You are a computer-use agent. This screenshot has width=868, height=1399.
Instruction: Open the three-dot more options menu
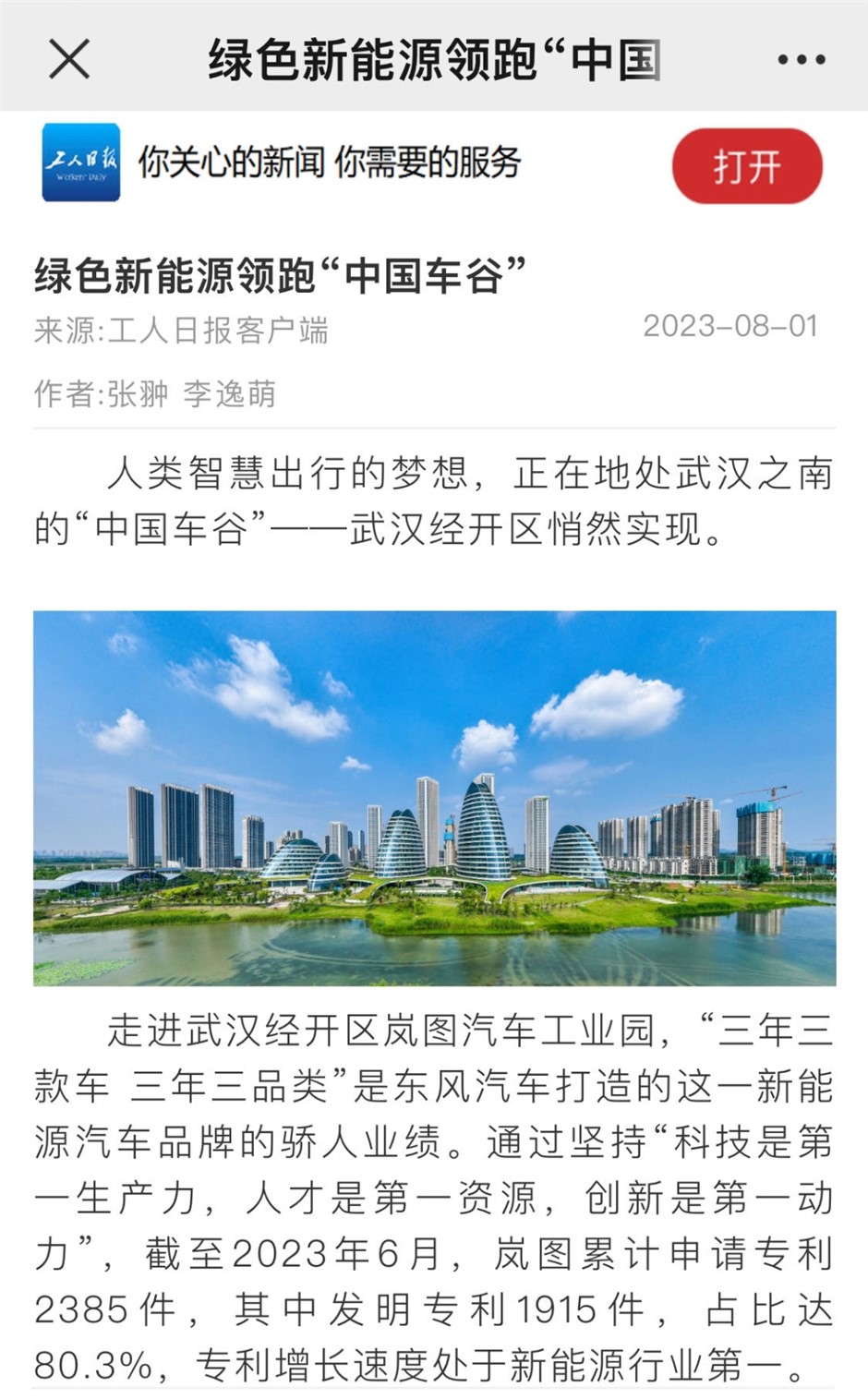coord(800,59)
